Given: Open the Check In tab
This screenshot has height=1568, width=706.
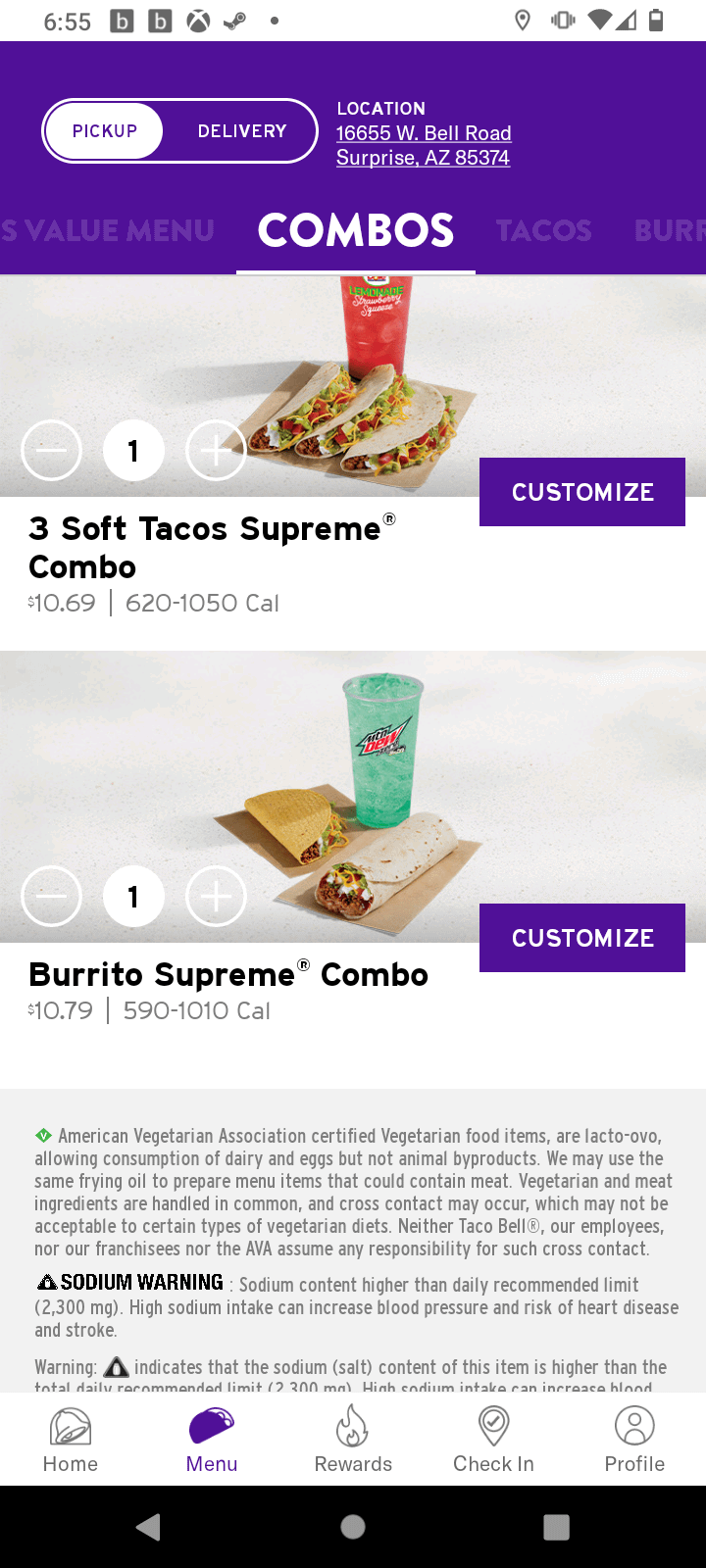Looking at the screenshot, I should pyautogui.click(x=493, y=1439).
